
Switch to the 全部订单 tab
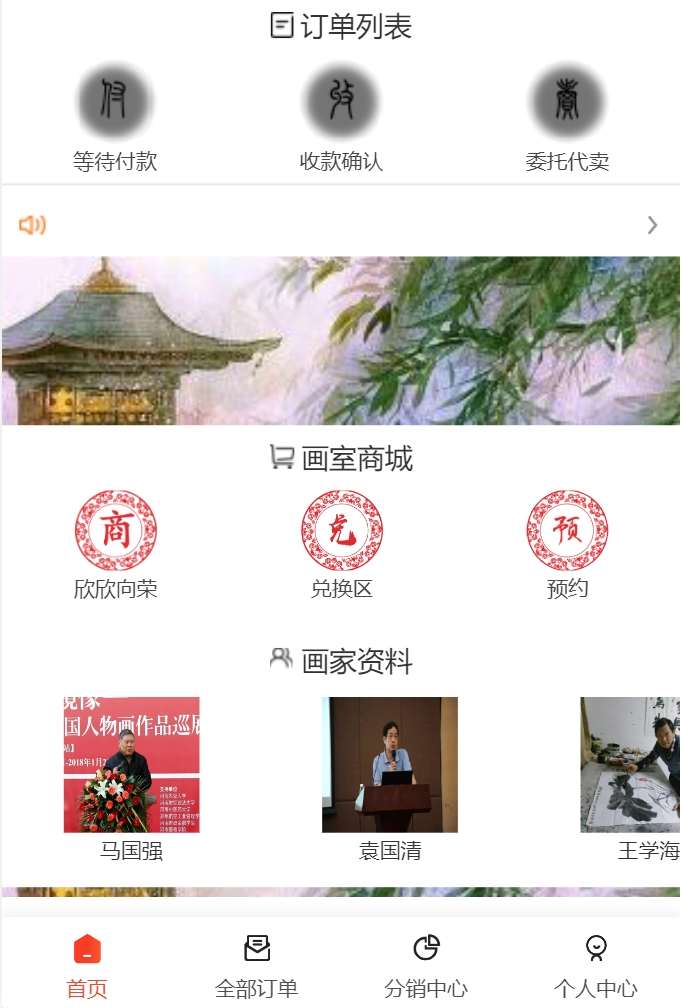256,964
